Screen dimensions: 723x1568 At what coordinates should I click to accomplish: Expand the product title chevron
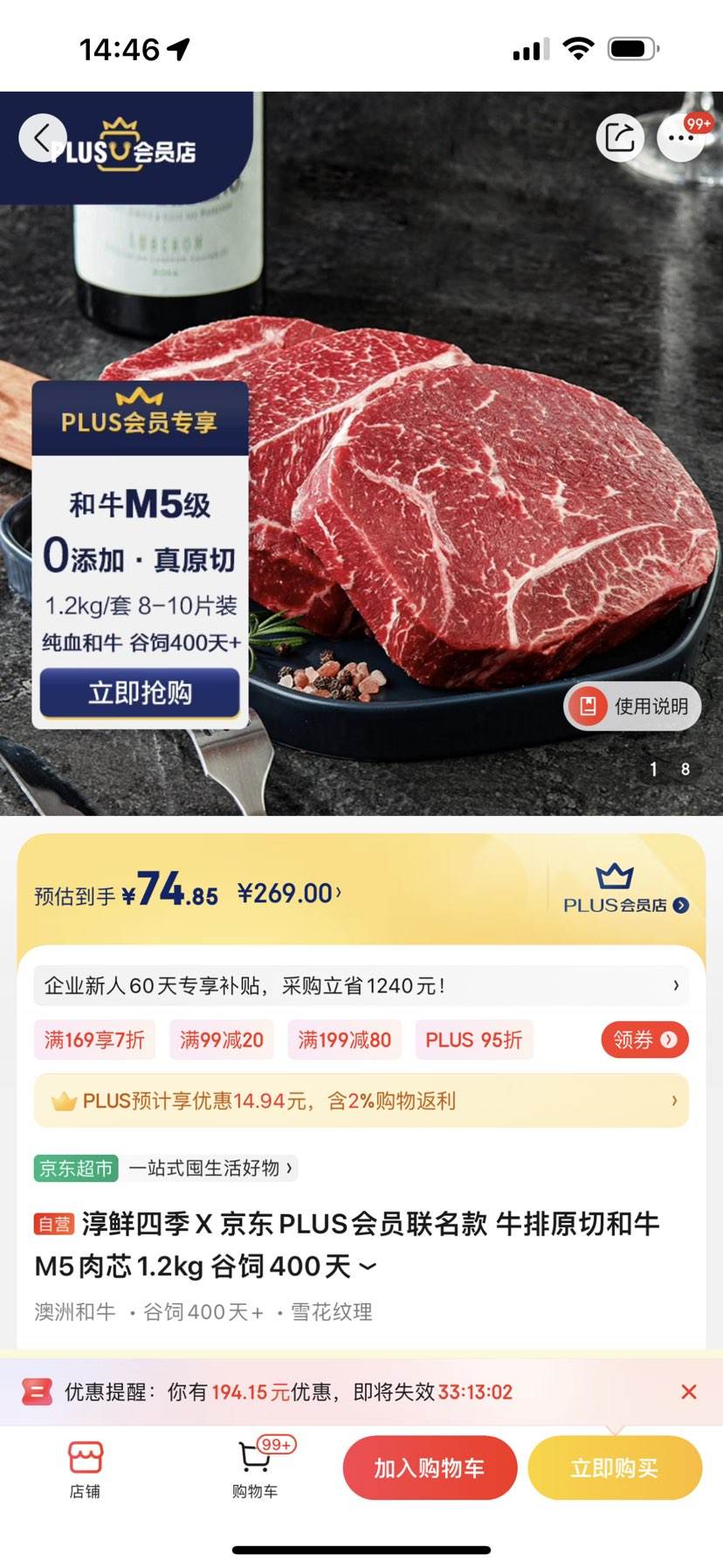tap(368, 1266)
